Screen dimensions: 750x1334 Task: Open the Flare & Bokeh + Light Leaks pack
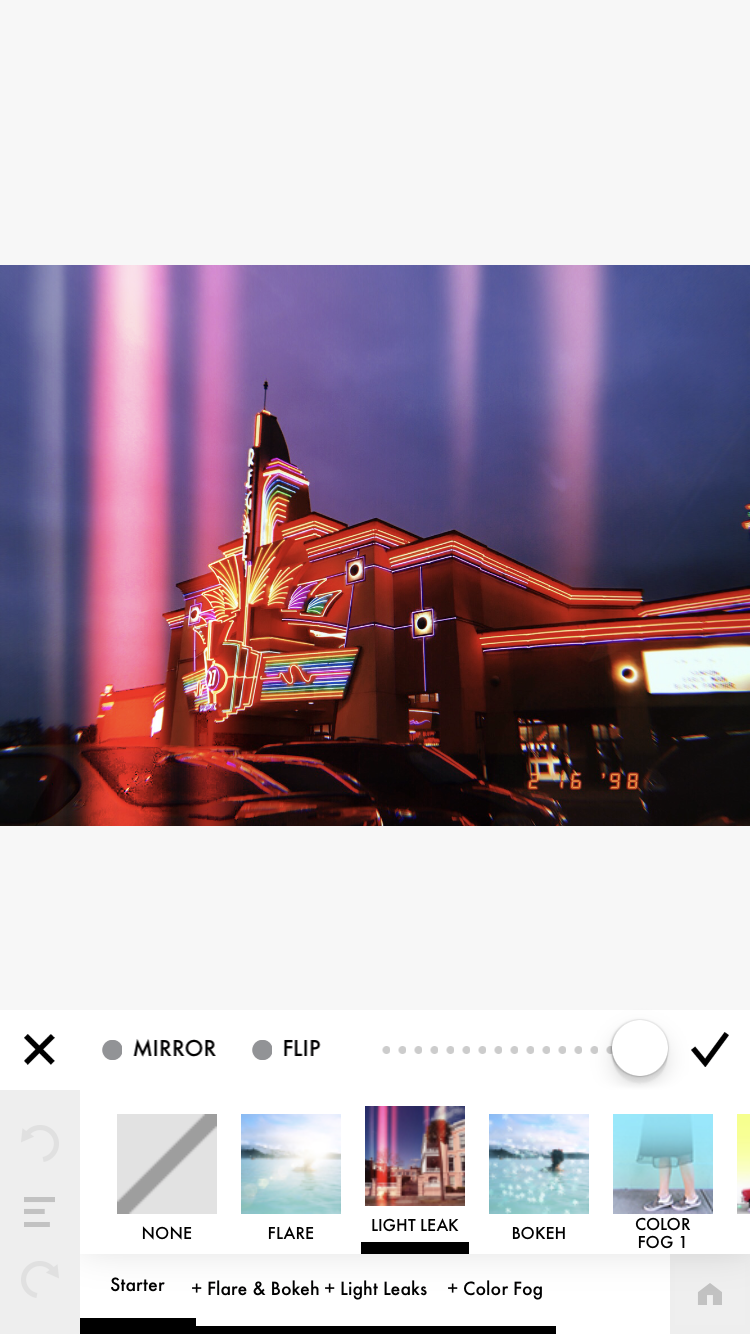[x=309, y=1289]
